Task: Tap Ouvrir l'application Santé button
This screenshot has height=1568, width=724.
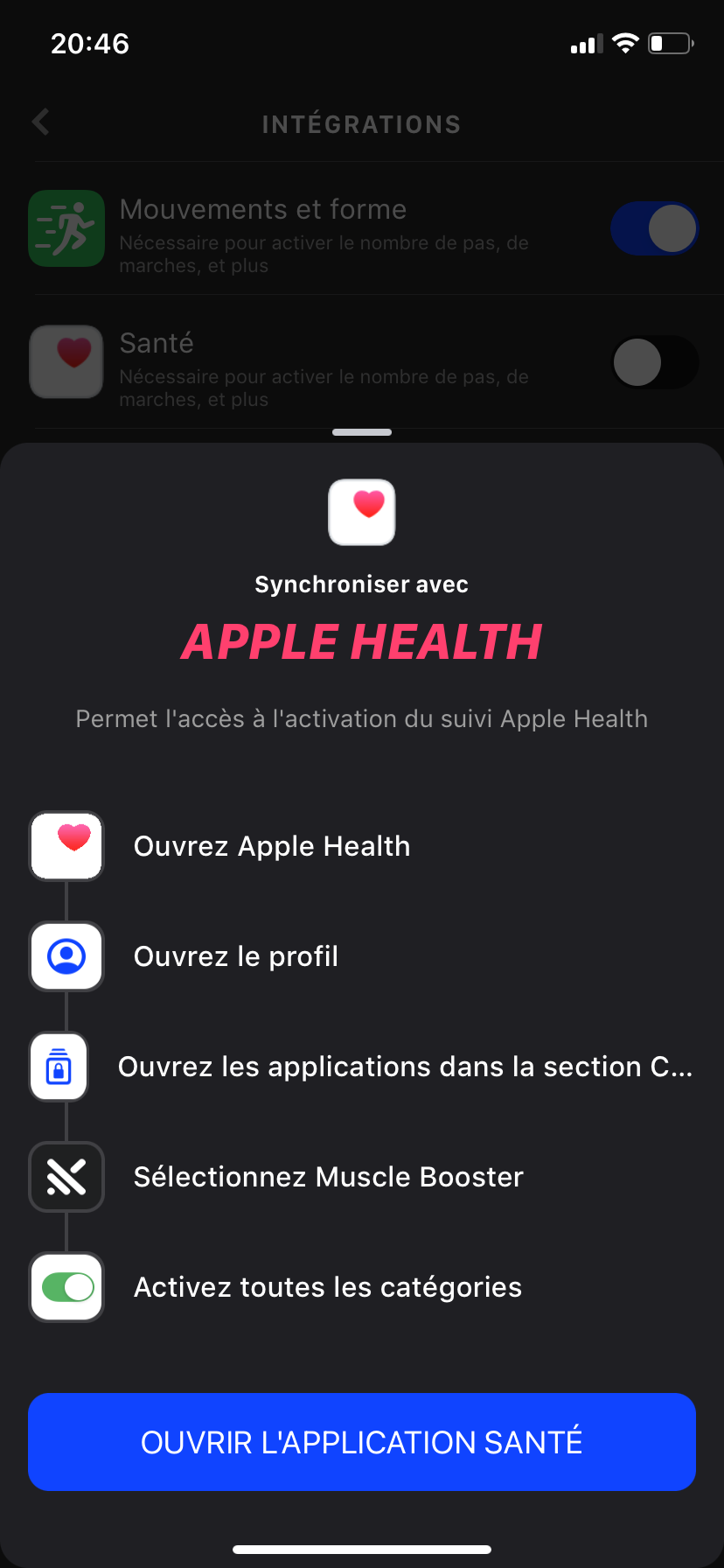Action: click(362, 1442)
